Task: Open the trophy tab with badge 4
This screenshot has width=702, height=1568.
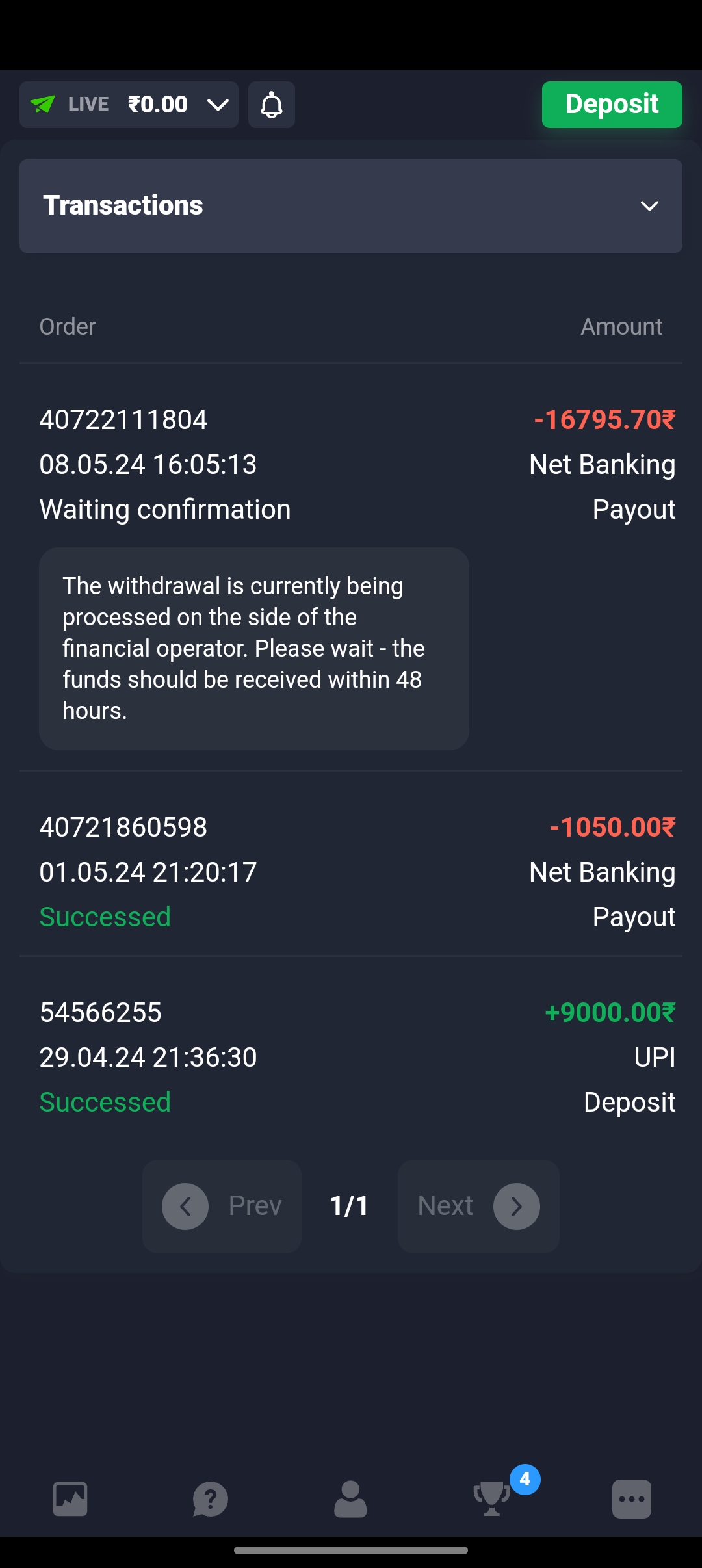Action: click(493, 1498)
